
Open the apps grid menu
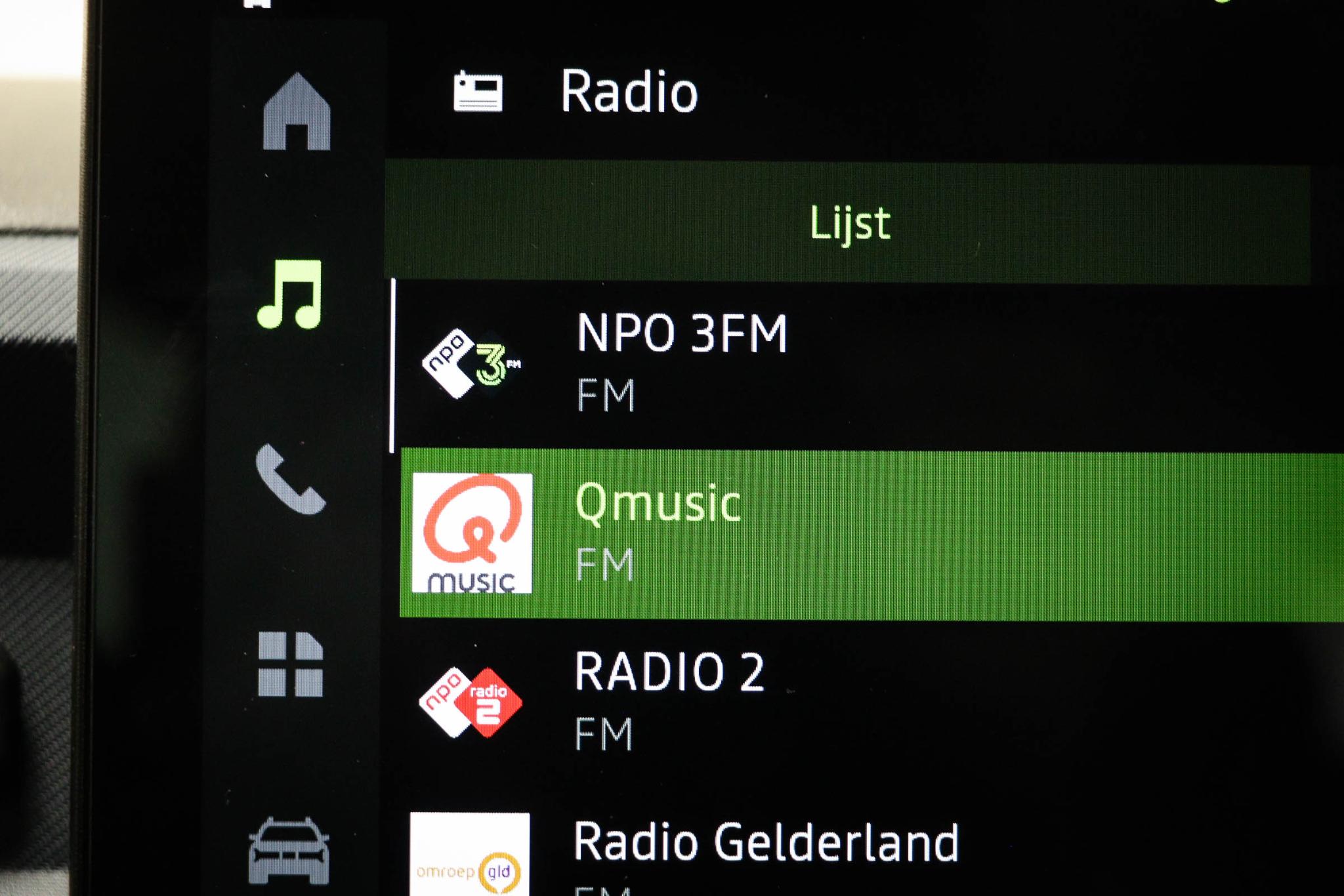pos(291,664)
